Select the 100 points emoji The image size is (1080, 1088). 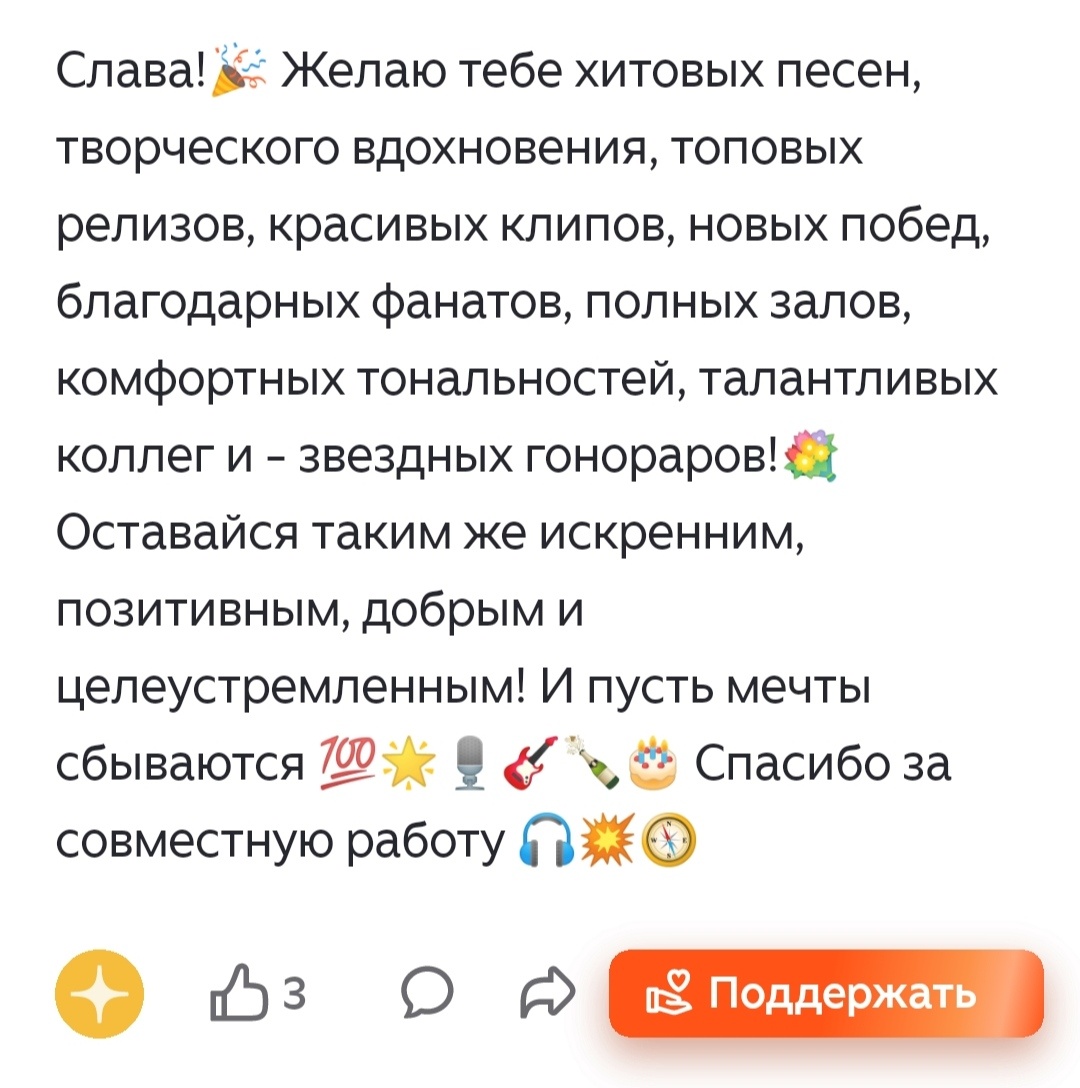pyautogui.click(x=348, y=757)
